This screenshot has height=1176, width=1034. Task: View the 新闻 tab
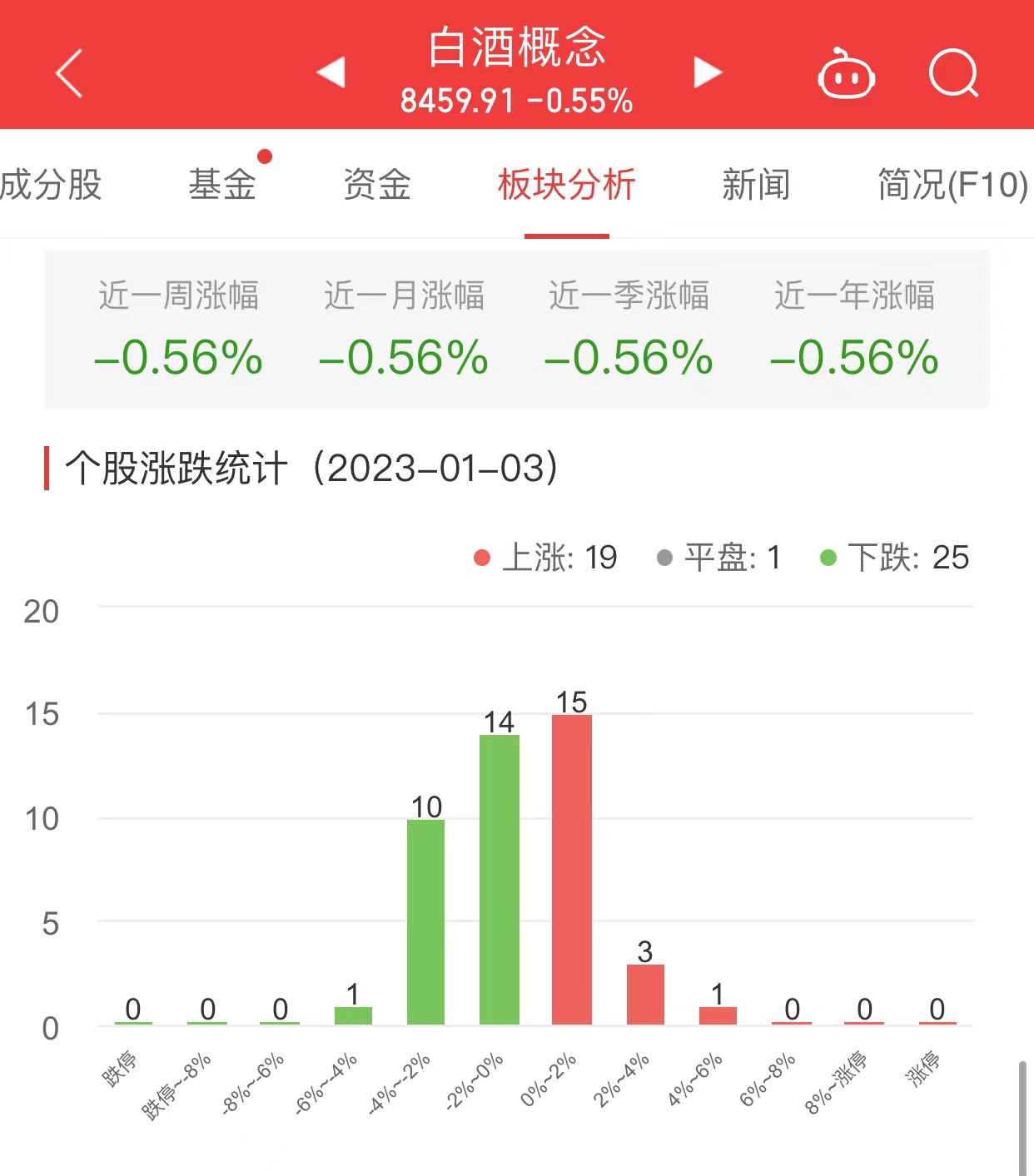point(755,185)
